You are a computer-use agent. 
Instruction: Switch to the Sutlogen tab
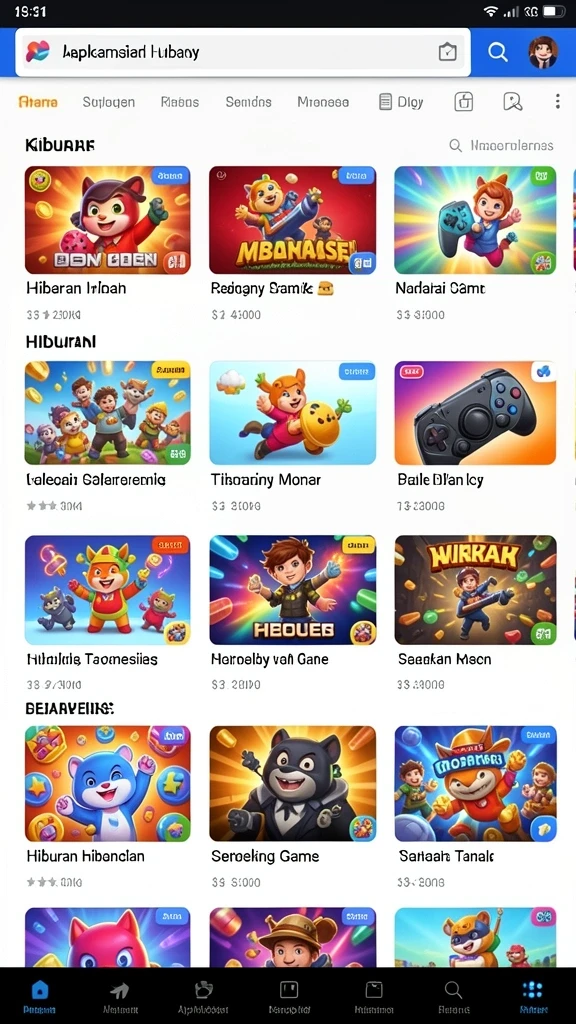pyautogui.click(x=108, y=102)
